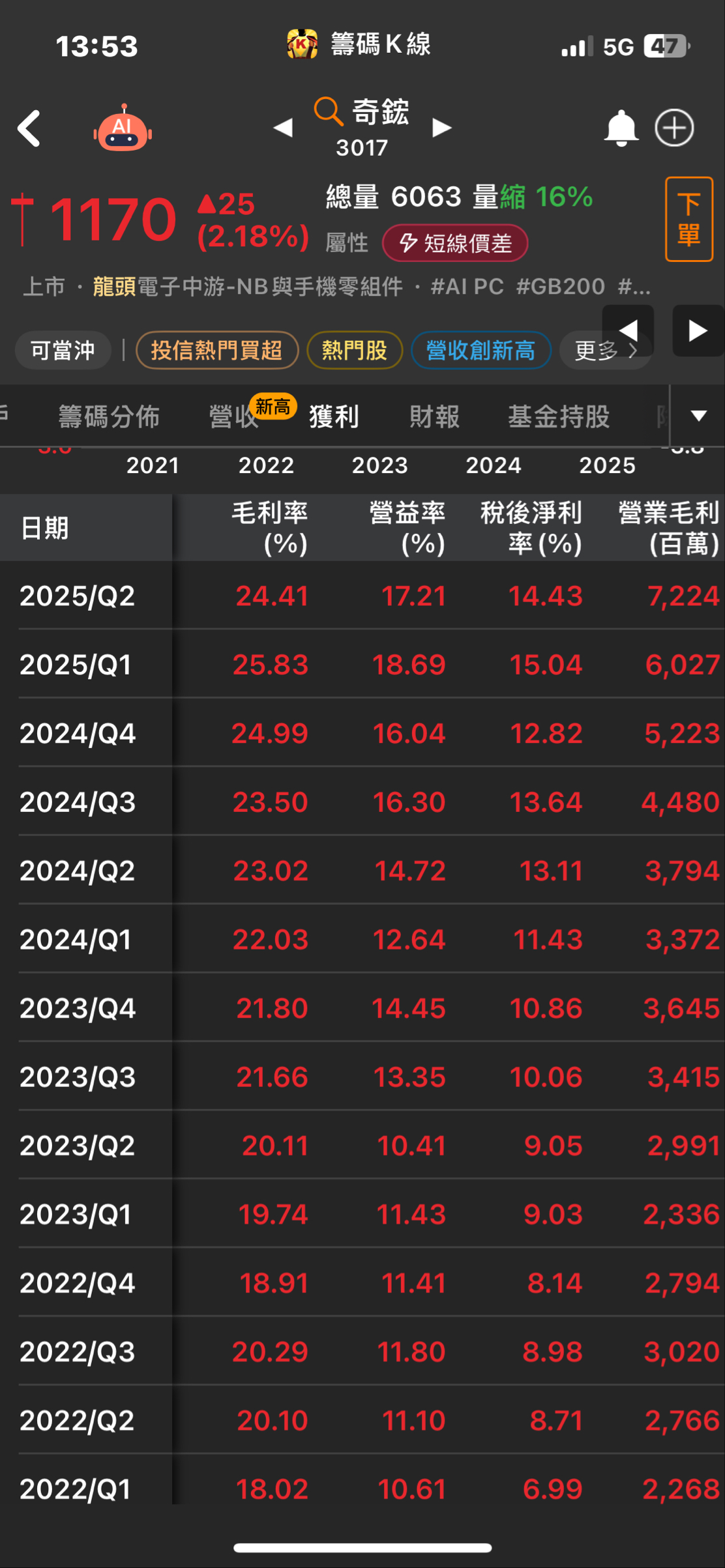Tap the 短線價差 attribute tag
The height and width of the screenshot is (1568, 725).
point(455,243)
